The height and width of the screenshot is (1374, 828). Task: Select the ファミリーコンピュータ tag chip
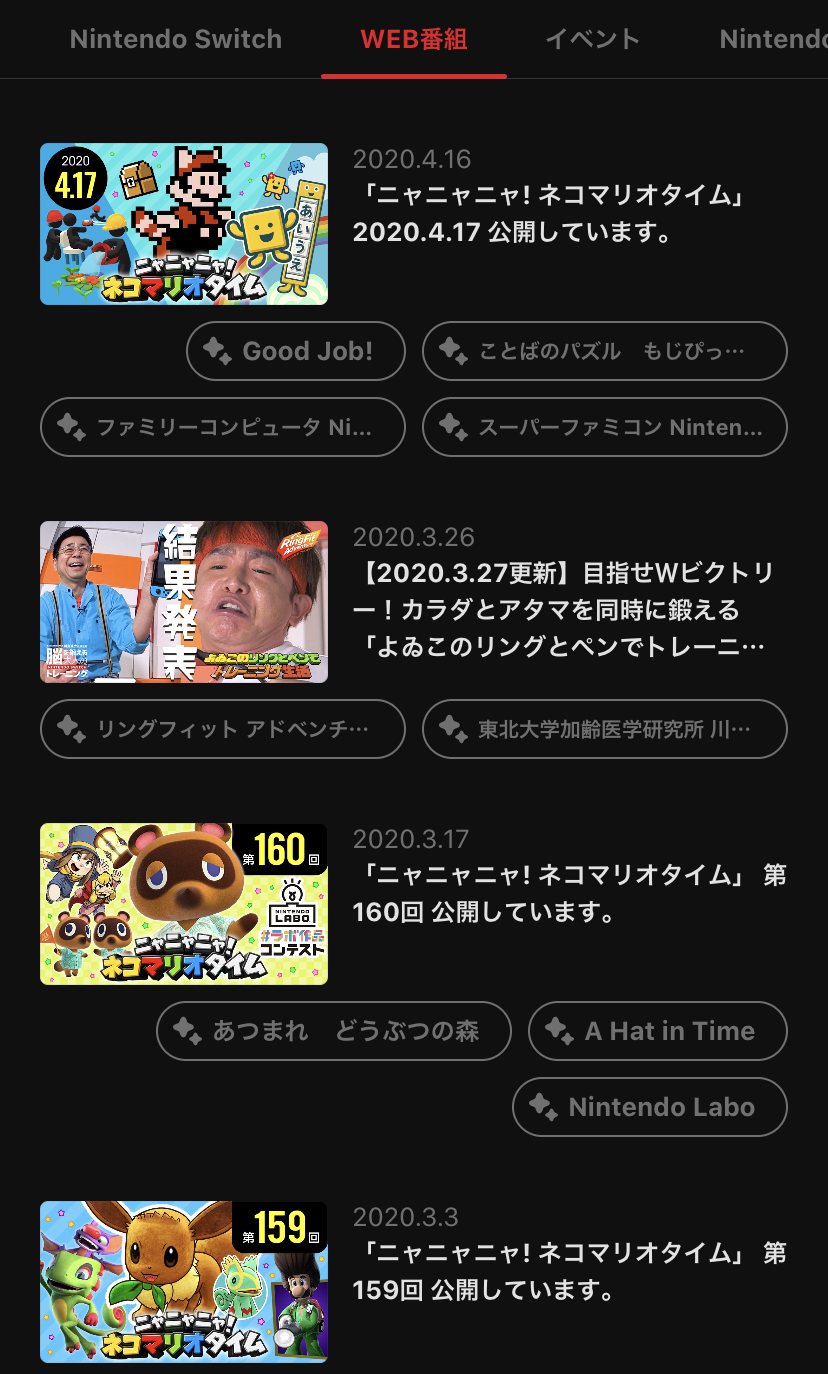[x=223, y=427]
